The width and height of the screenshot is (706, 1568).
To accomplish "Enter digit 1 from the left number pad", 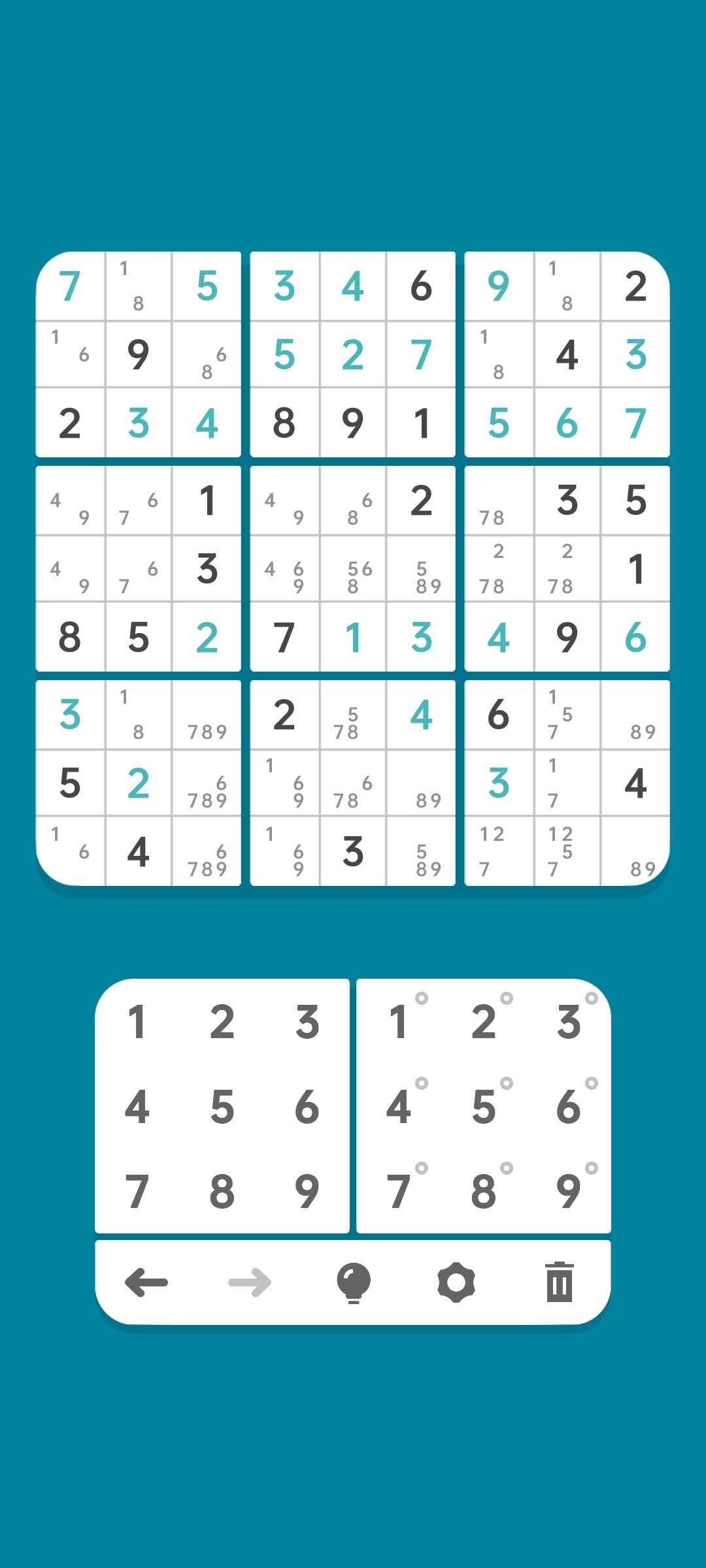I will 137,1022.
